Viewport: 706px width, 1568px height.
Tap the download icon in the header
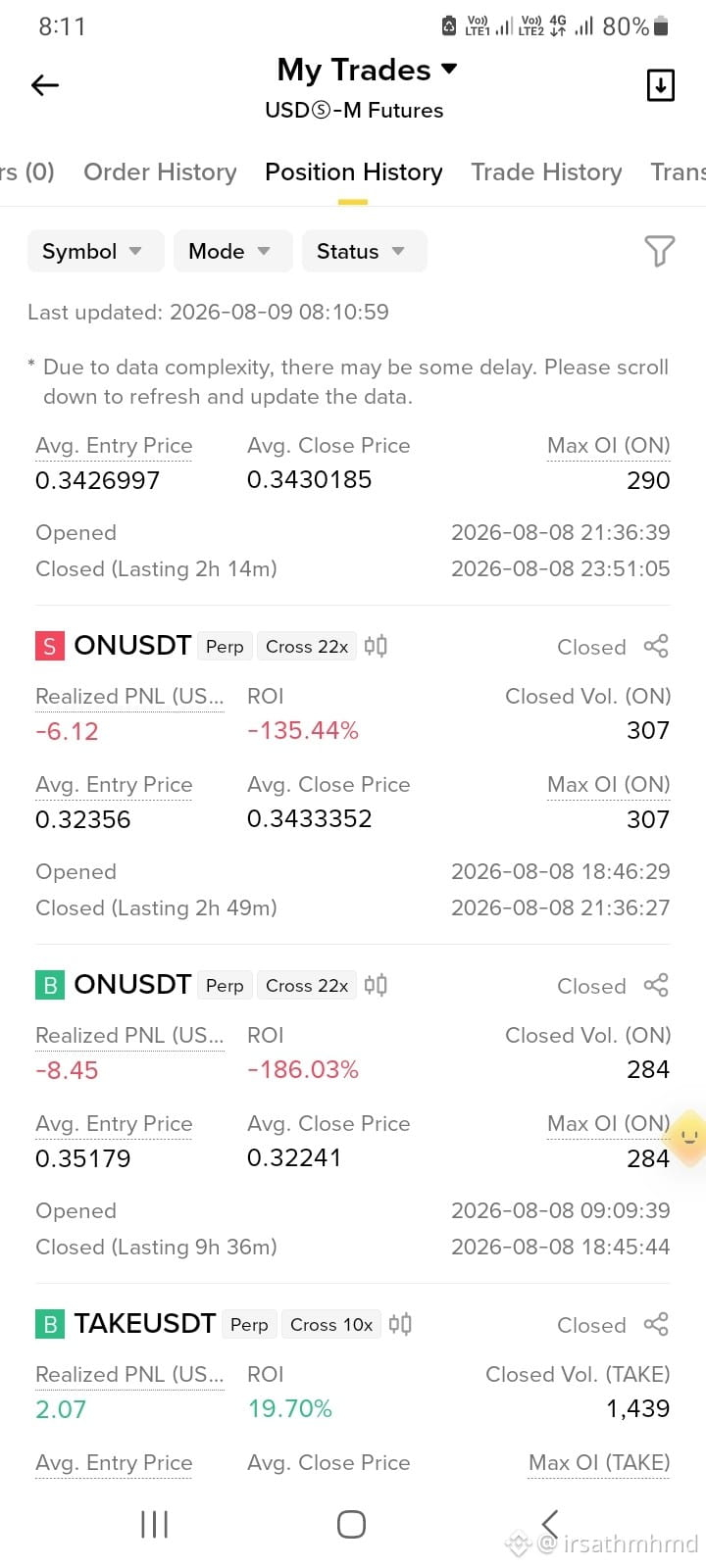(661, 86)
